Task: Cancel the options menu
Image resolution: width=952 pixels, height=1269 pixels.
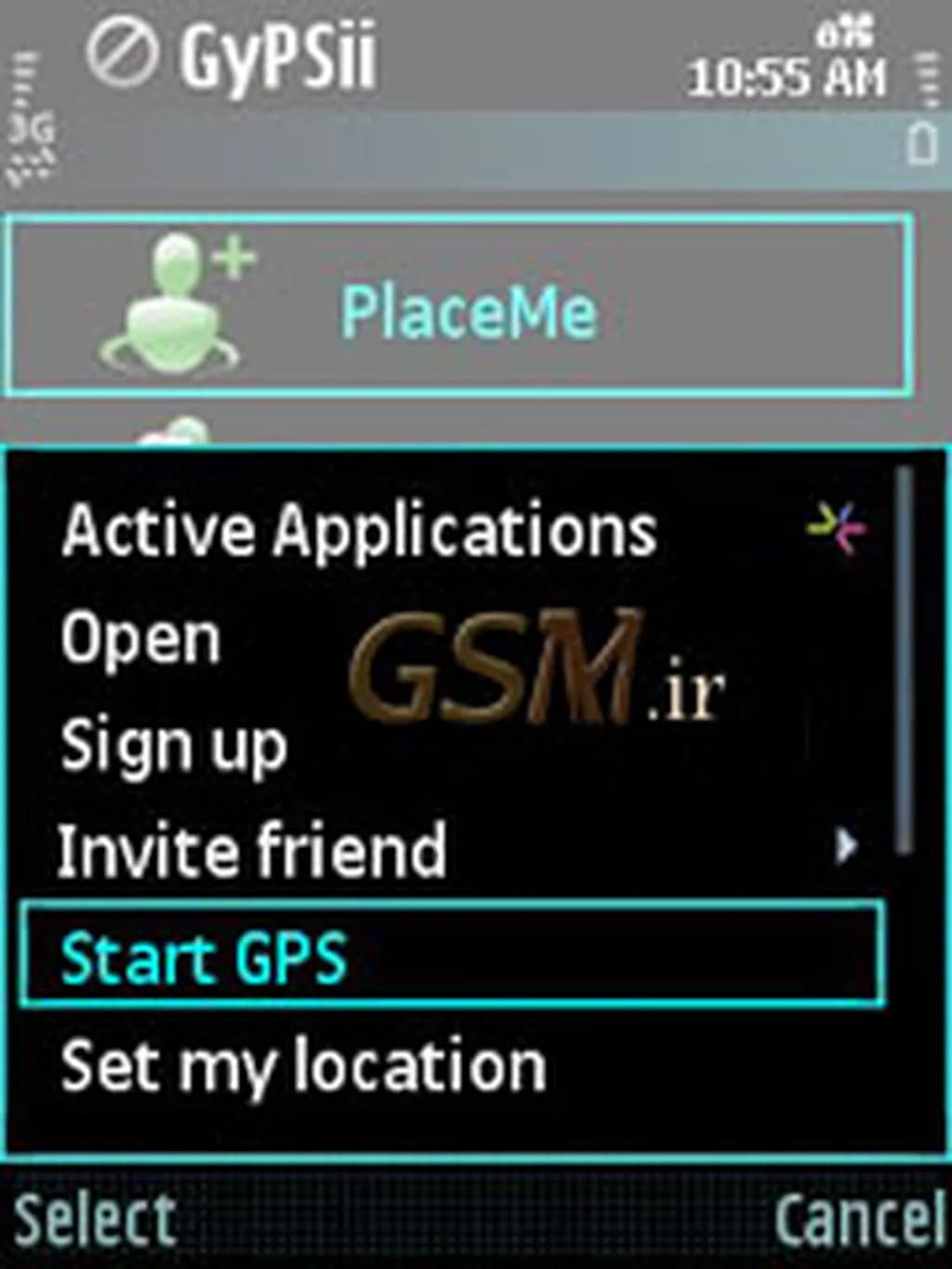Action: (860, 1220)
